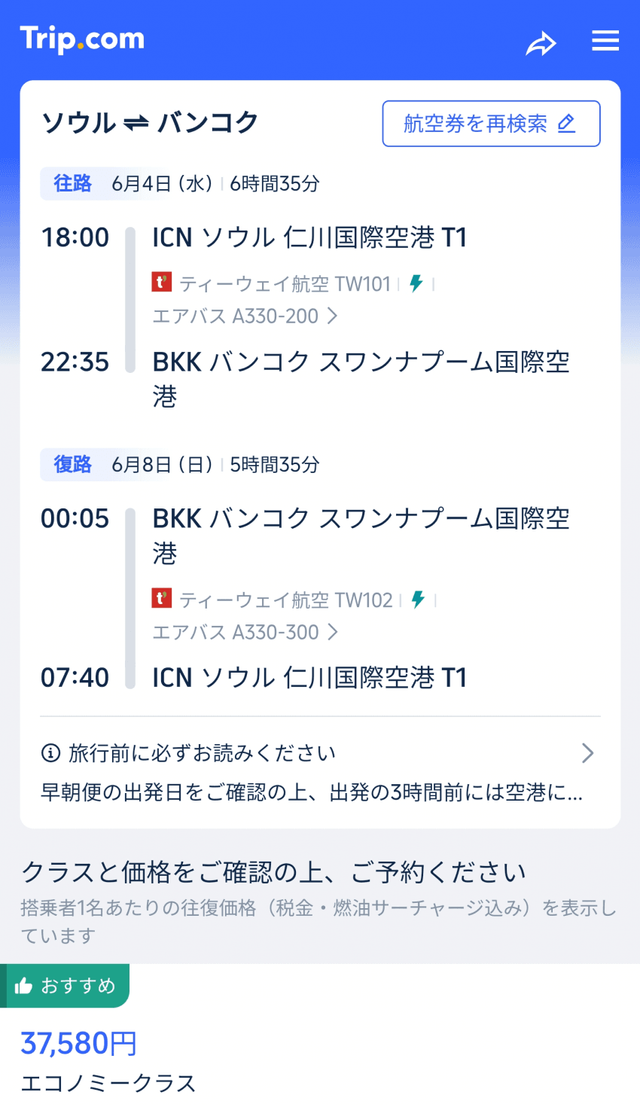Go to the Trip.com home page
640x1105 pixels.
[x=82, y=39]
